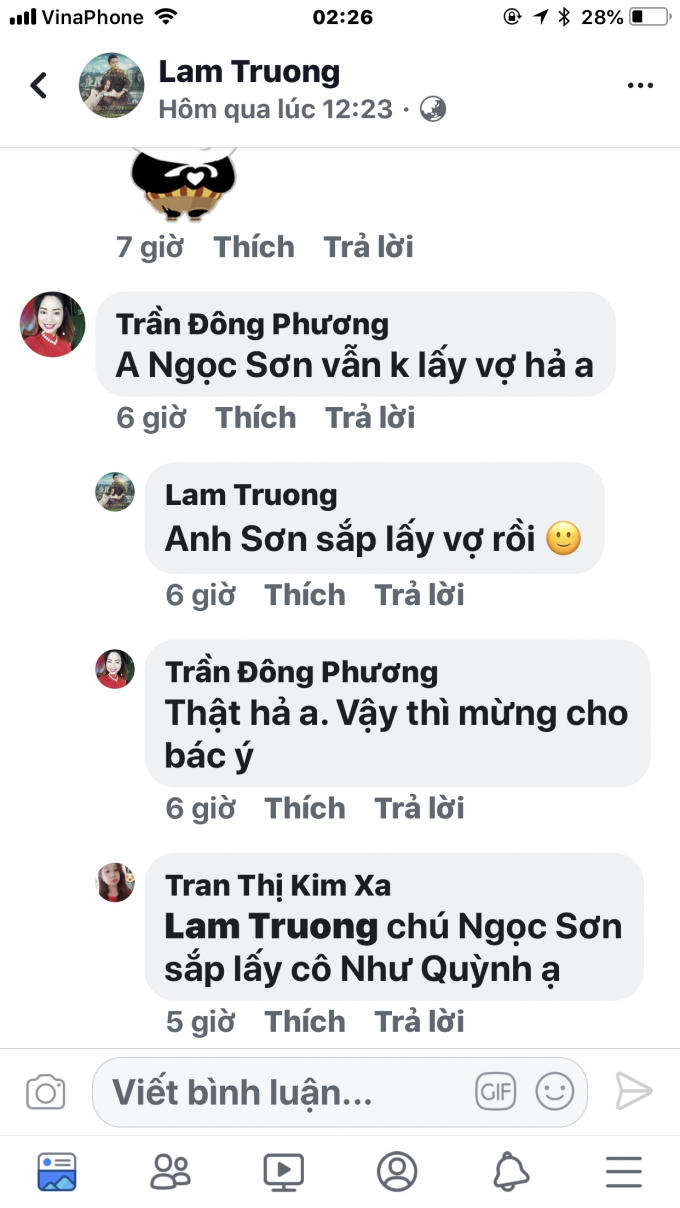Switch to the Friends tab
Screen dimensions: 680x1208
click(x=170, y=1171)
